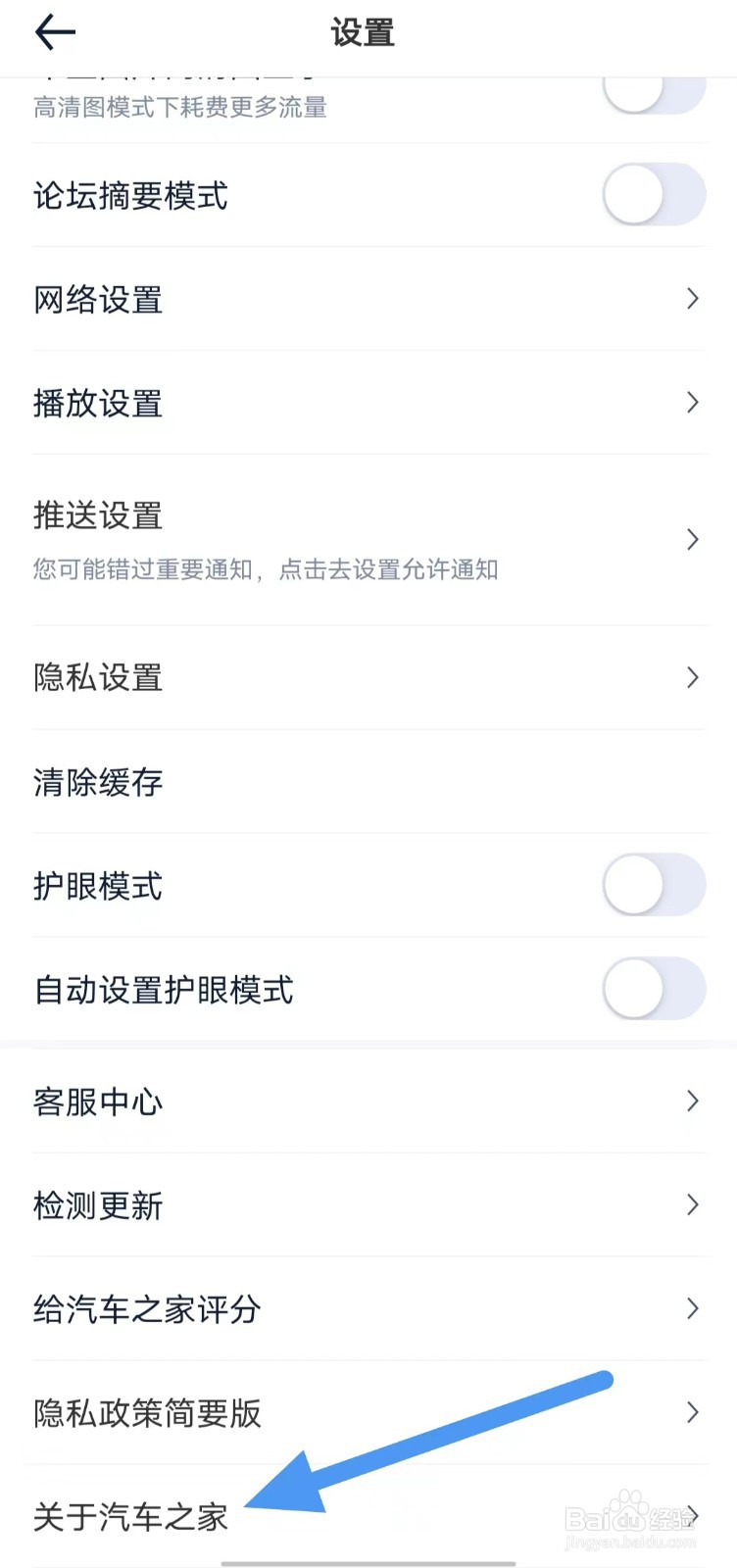Expand 客服中心 via its chevron arrow

coord(692,1102)
